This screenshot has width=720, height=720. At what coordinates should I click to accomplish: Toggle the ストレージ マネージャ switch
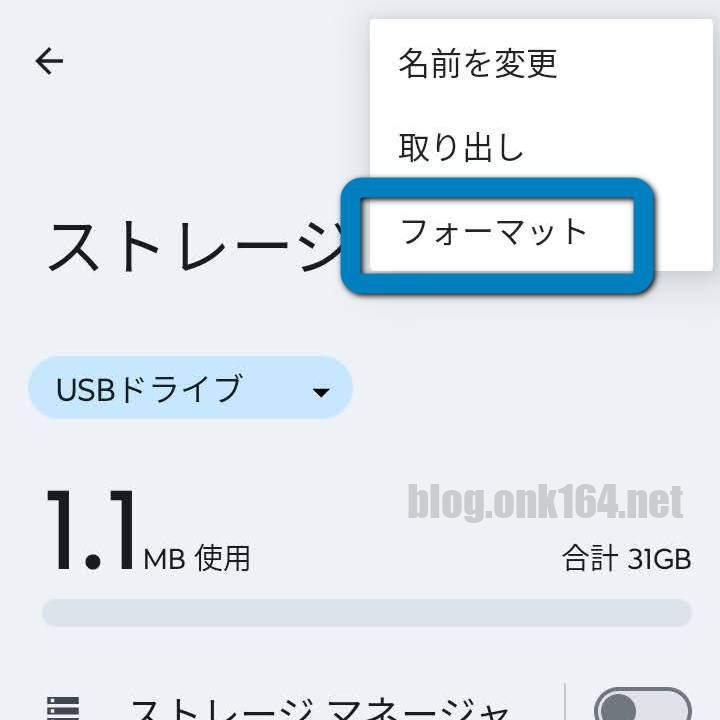tap(642, 704)
